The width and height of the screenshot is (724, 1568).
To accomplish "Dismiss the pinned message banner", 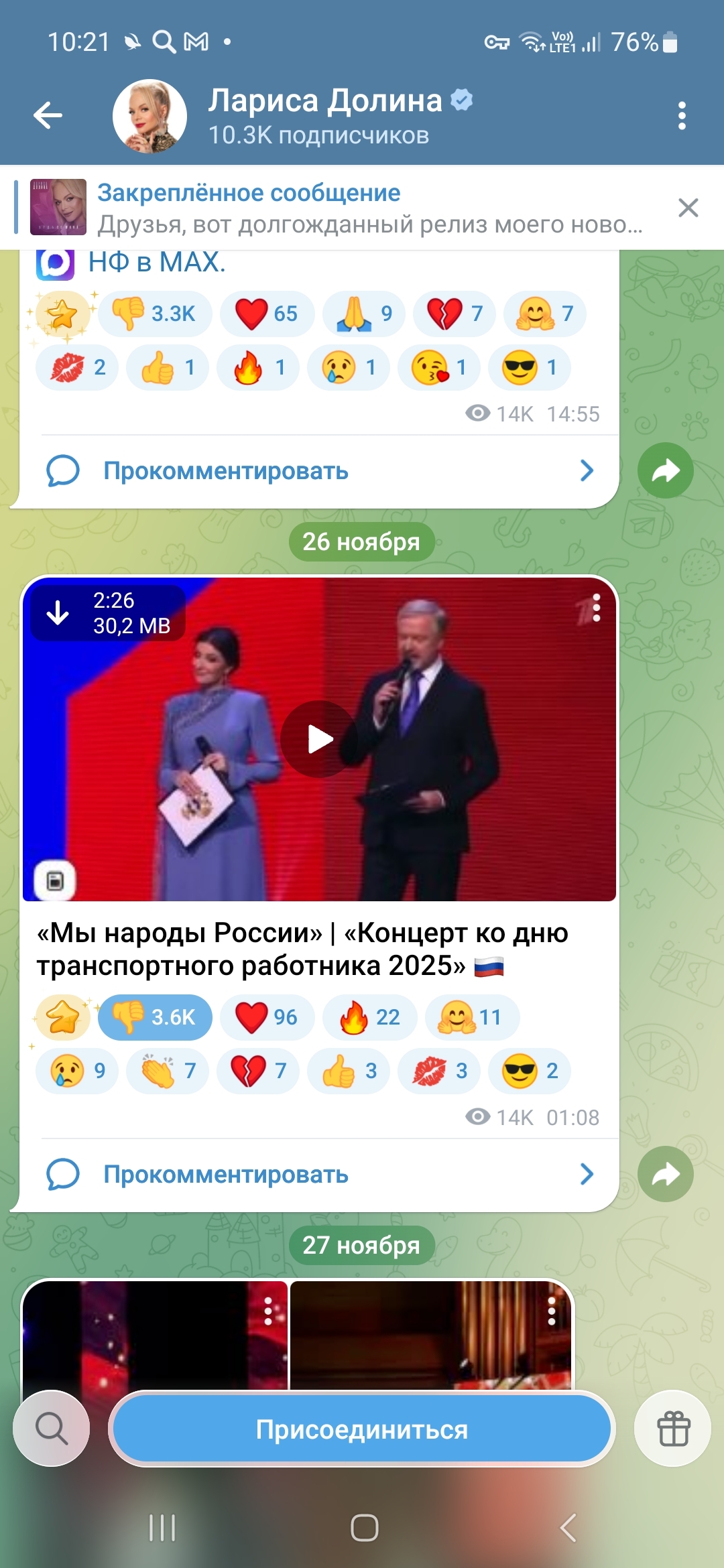I will pos(688,208).
